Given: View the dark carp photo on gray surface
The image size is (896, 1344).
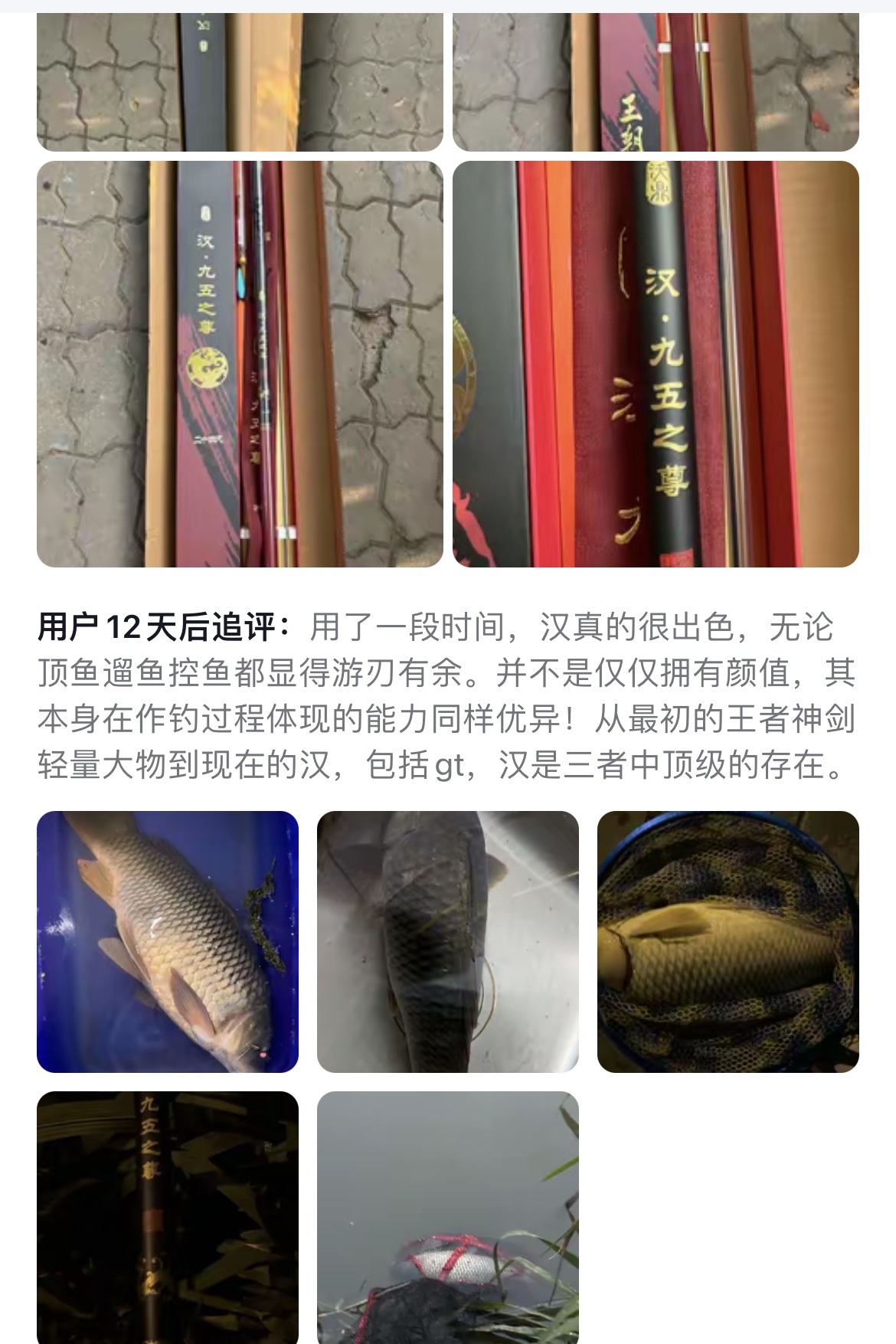Looking at the screenshot, I should [448, 941].
